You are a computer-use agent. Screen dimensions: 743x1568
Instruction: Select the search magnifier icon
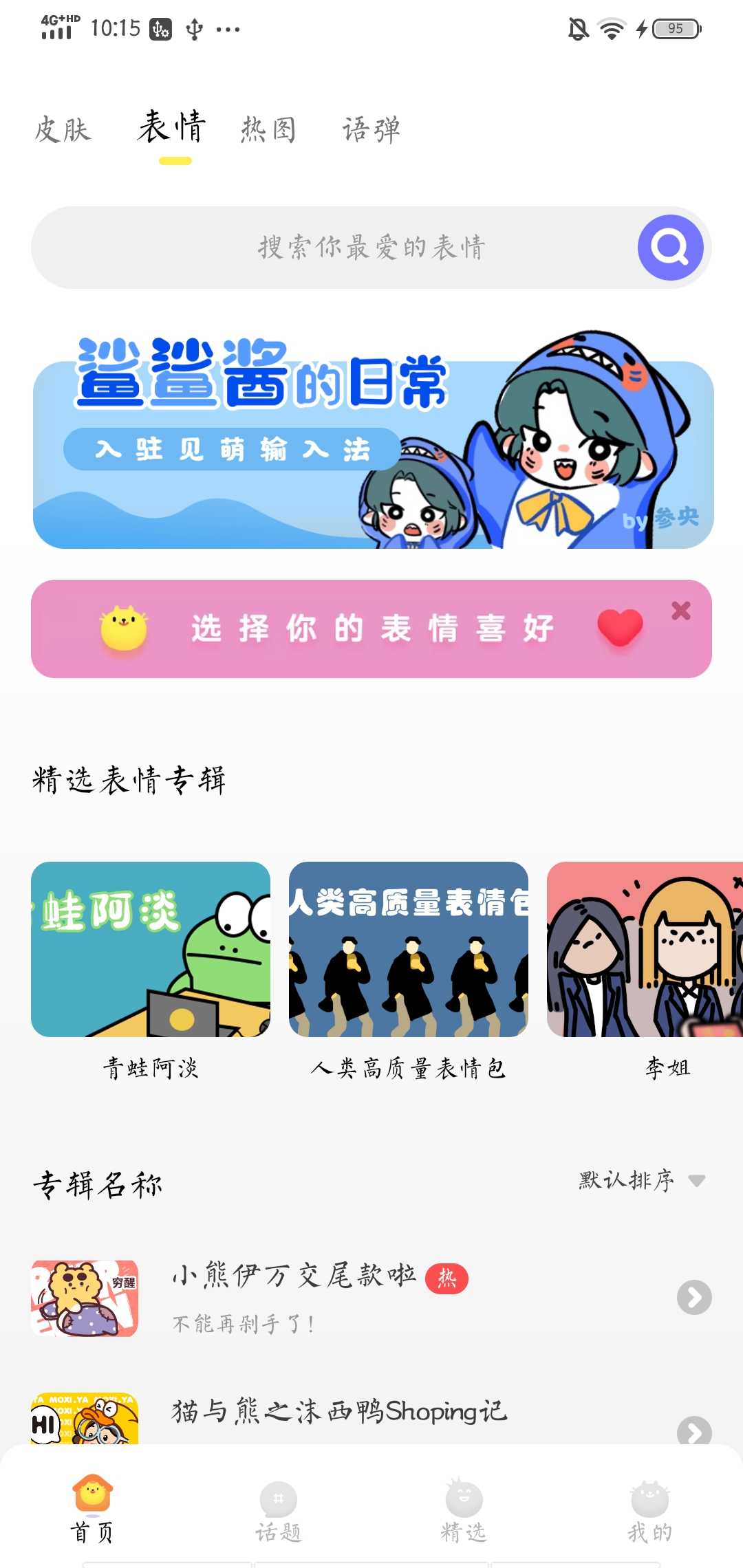coord(668,247)
